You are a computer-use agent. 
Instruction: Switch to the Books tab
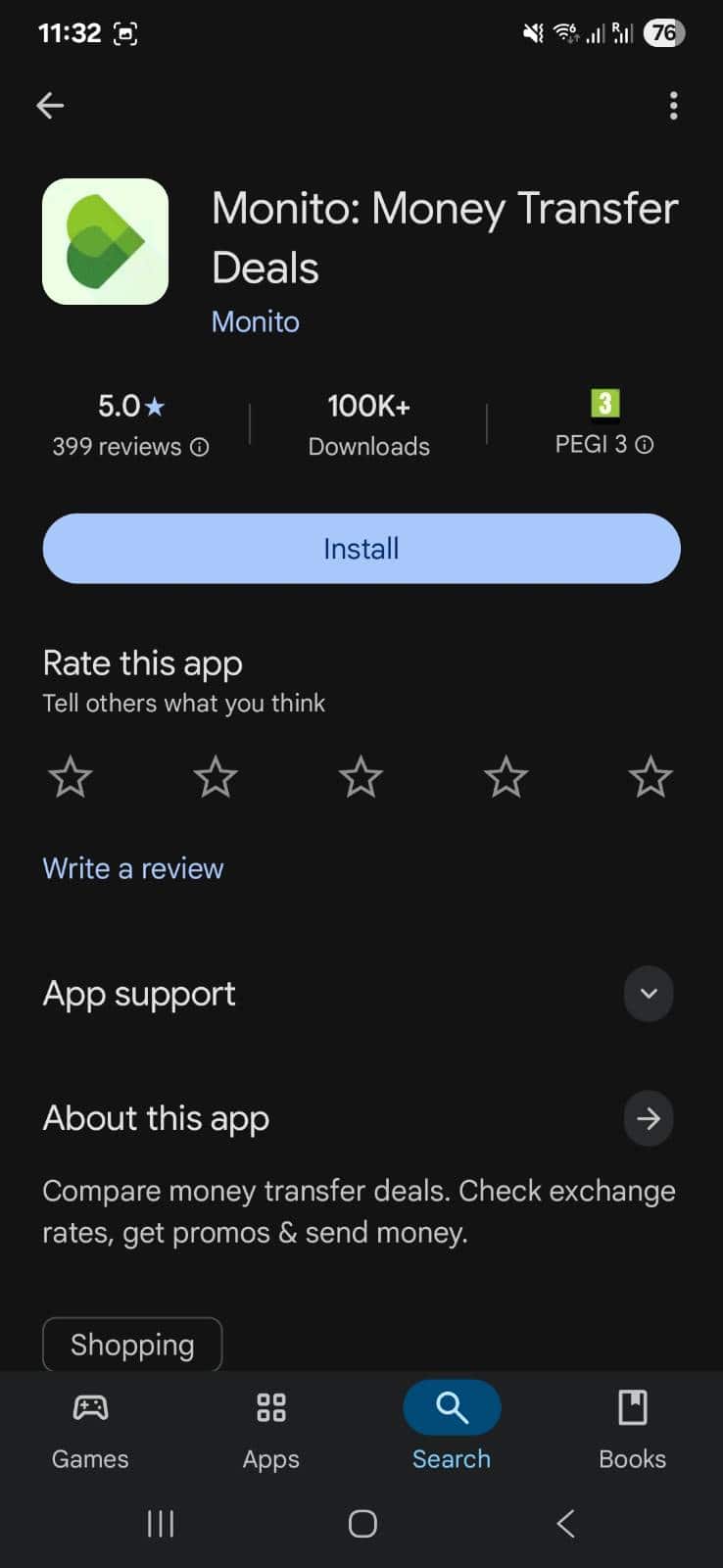pyautogui.click(x=632, y=1429)
